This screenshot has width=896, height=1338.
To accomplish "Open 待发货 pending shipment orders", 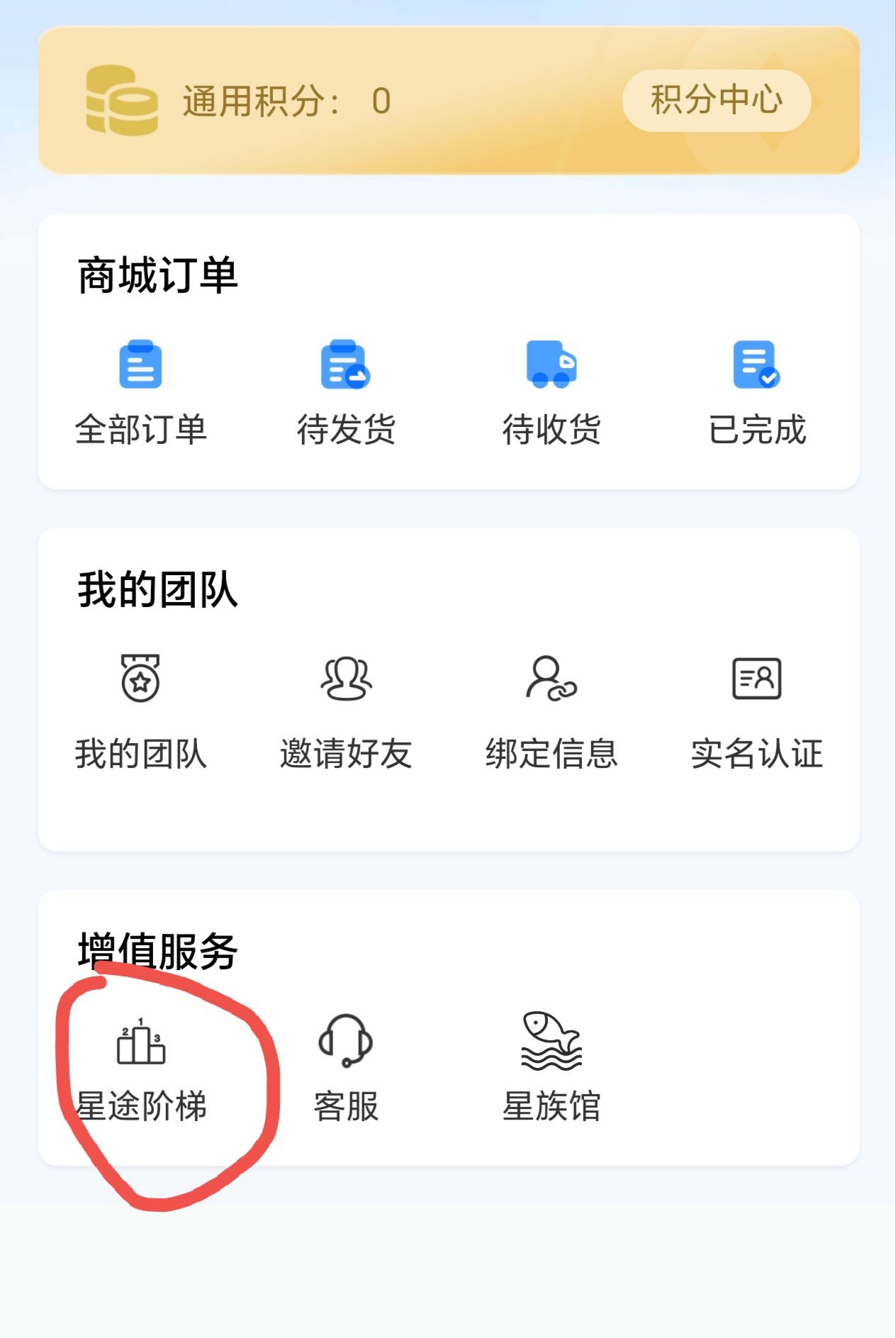I will (346, 391).
